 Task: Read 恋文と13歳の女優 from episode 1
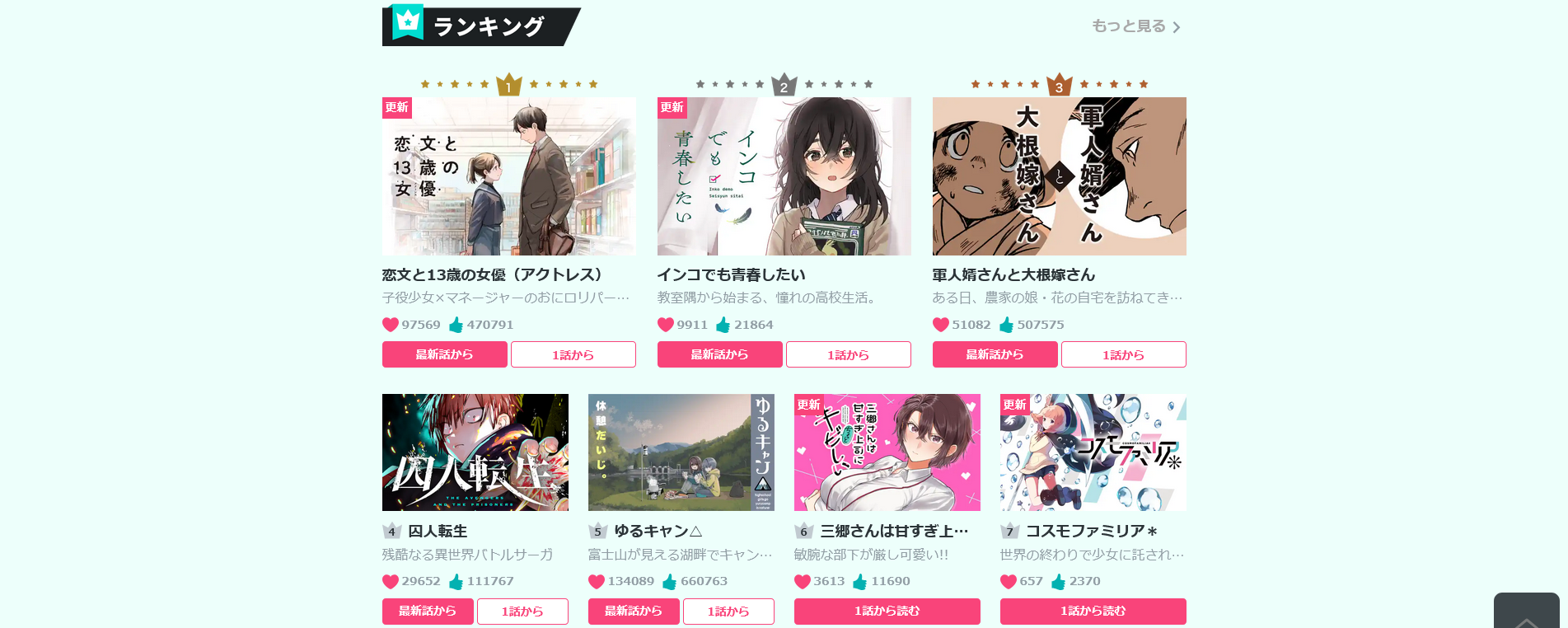[x=573, y=354]
